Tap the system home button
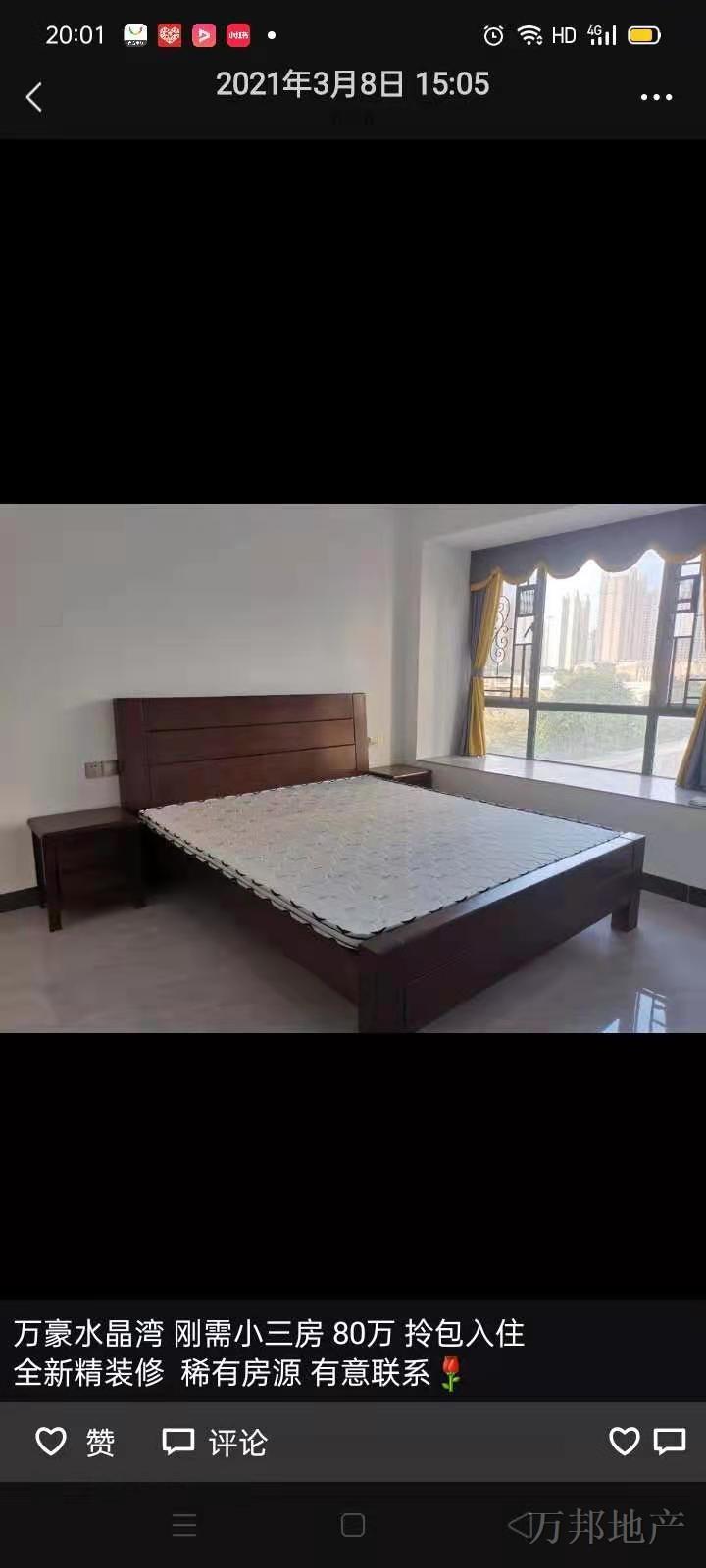The width and height of the screenshot is (706, 1568). coord(353,1525)
